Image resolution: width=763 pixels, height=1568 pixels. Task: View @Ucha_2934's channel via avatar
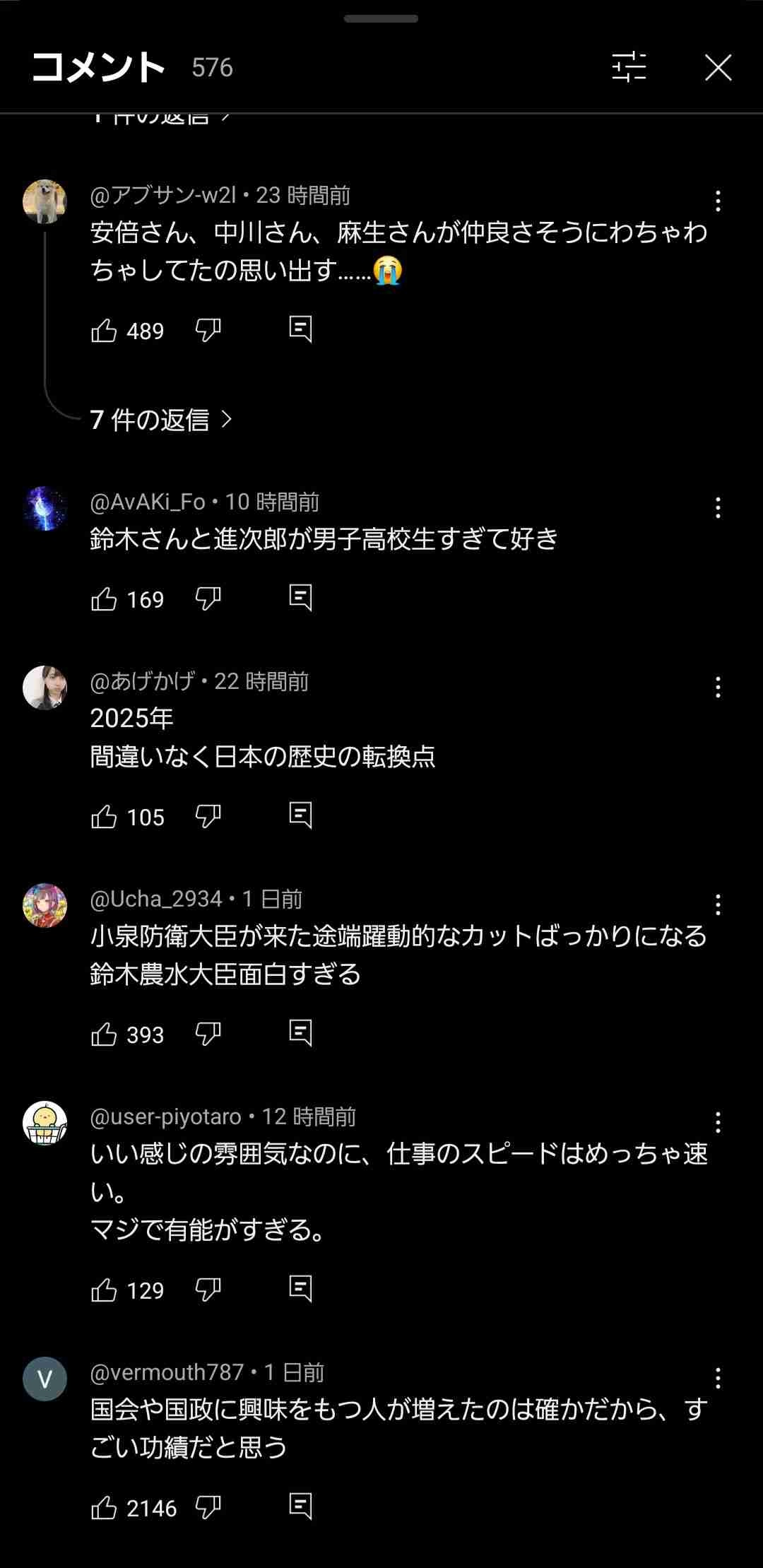coord(45,904)
